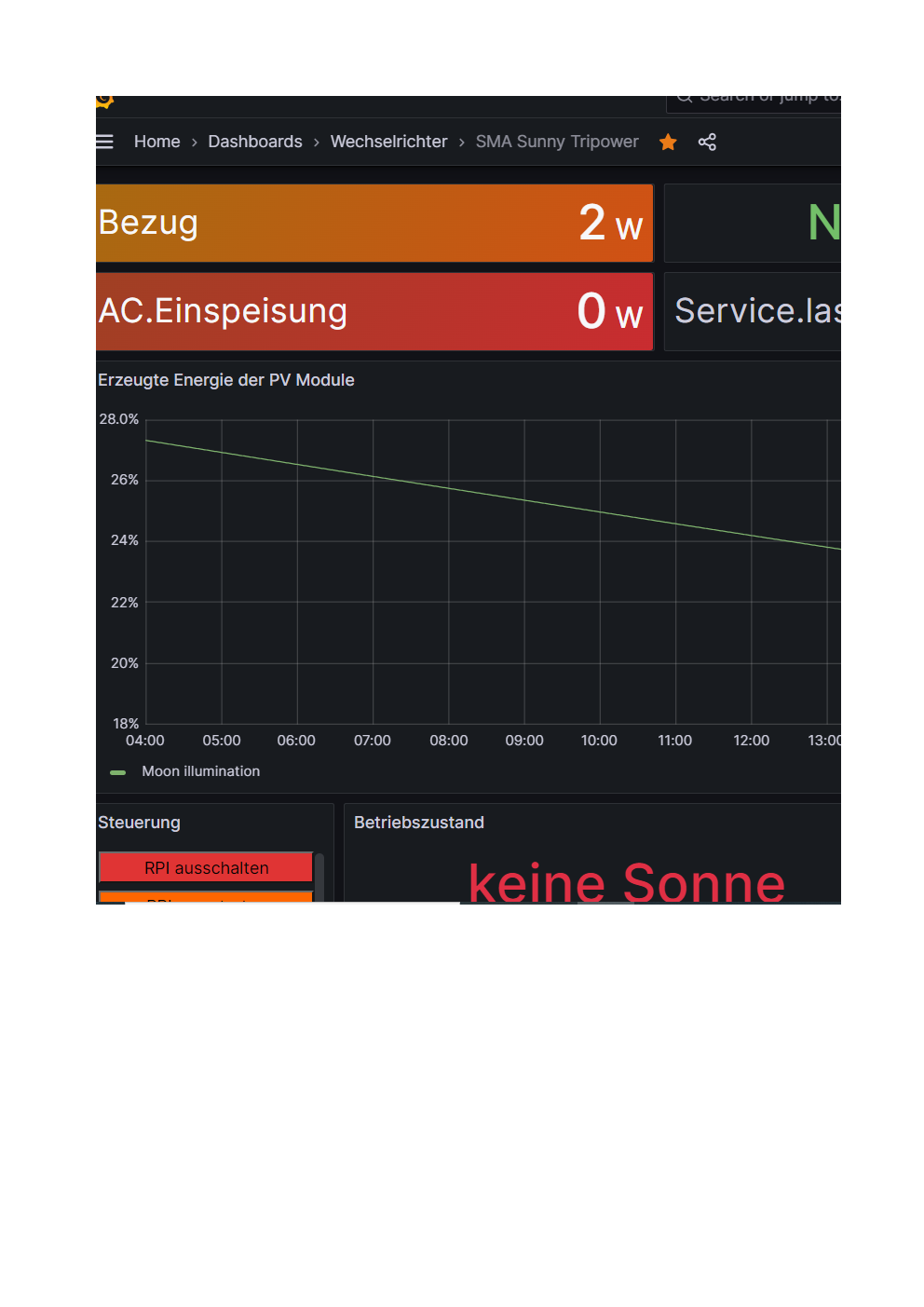Go to Home breadcrumb

156,142
